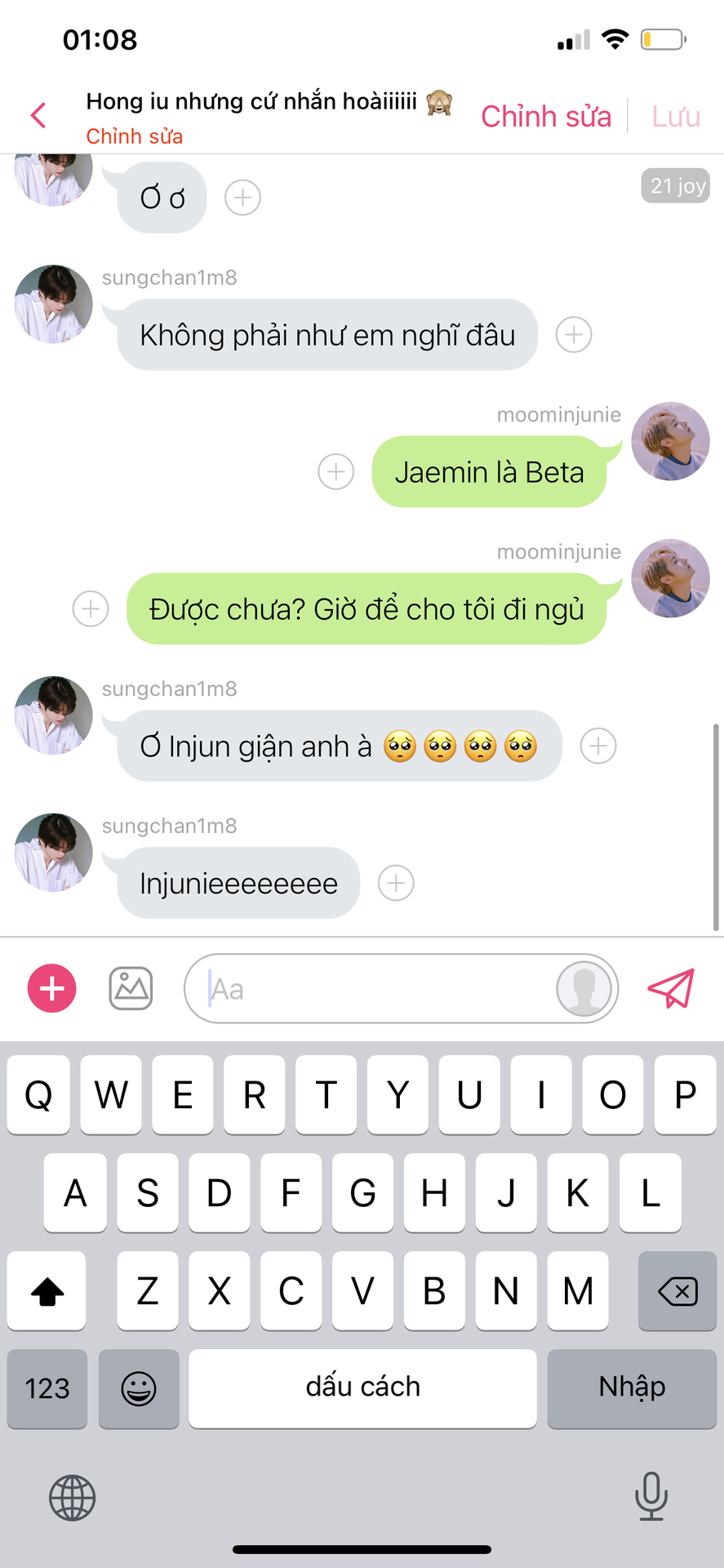Viewport: 724px width, 1568px height.
Task: Tap the plus next to "Không phải như em nghĩ đâu"
Action: tap(574, 335)
